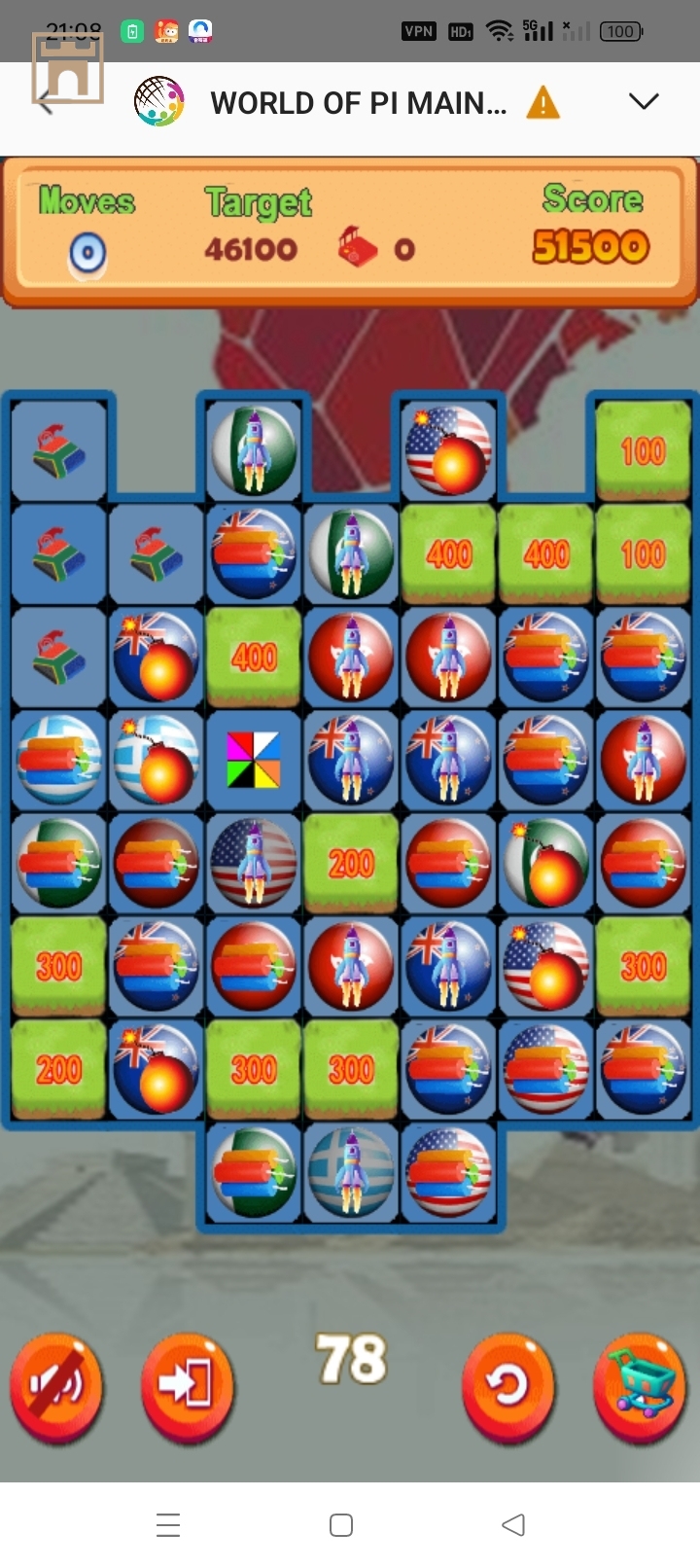Open the shop cart button

click(640, 1385)
